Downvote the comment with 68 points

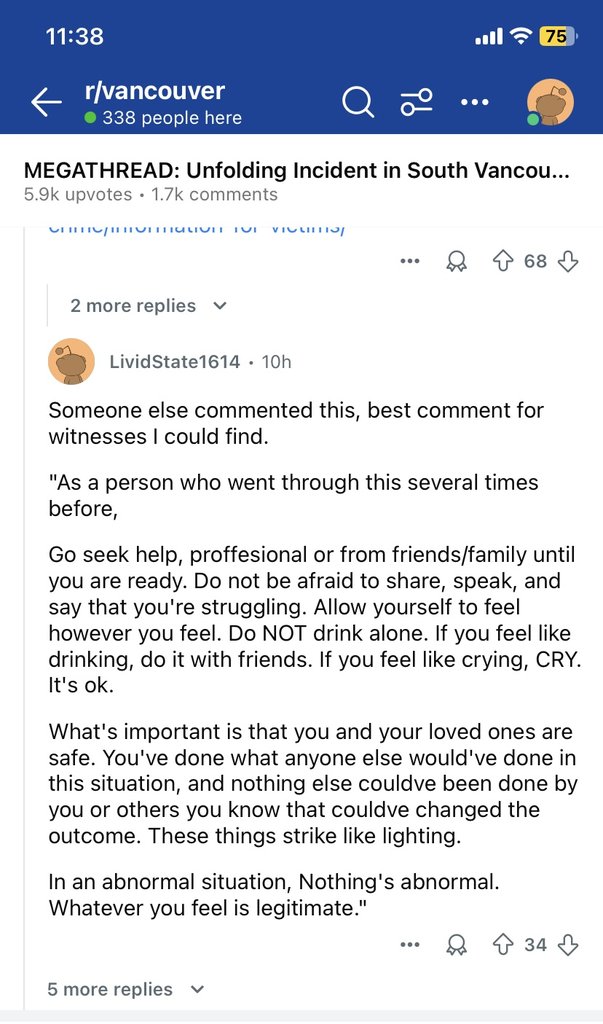click(x=568, y=262)
